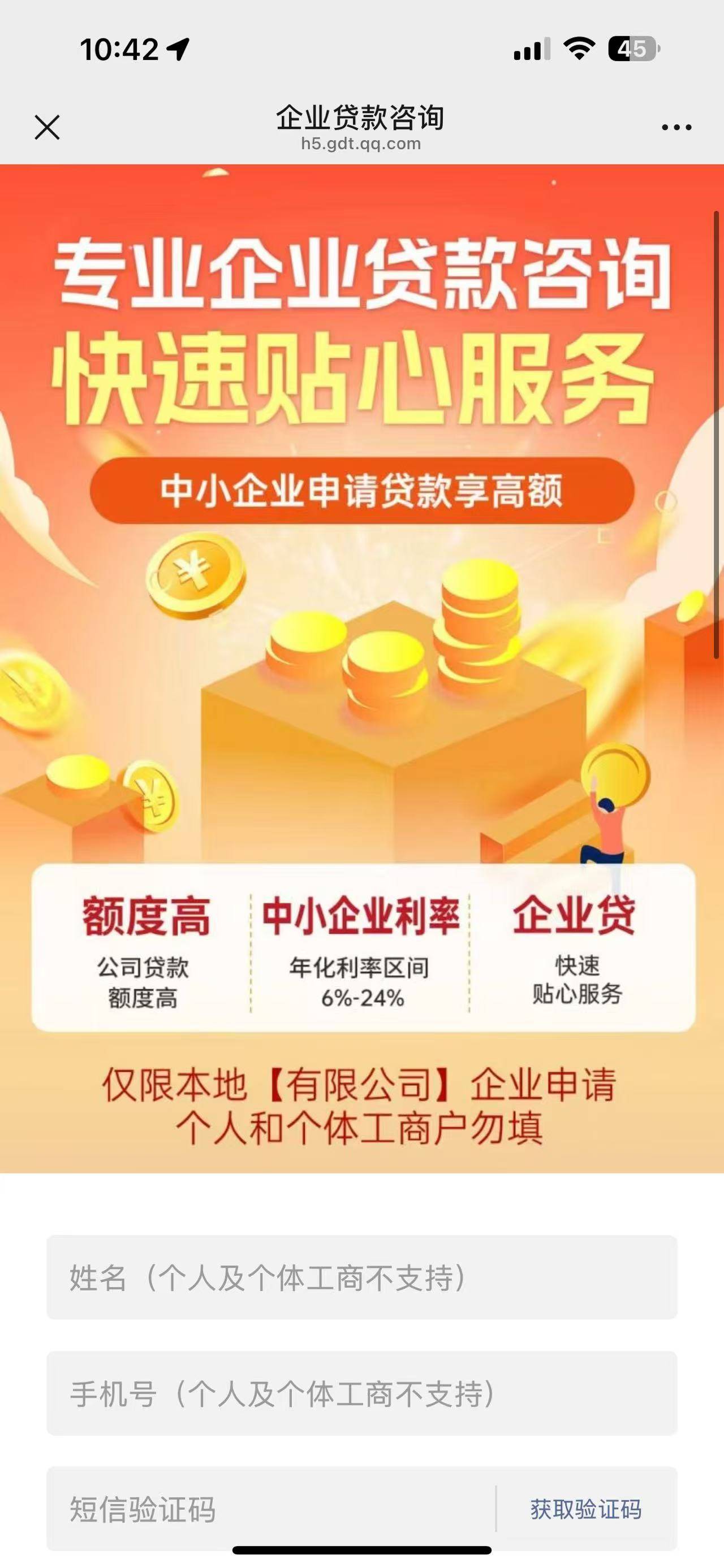Close the 企业贷款咨询 web page

tap(47, 127)
